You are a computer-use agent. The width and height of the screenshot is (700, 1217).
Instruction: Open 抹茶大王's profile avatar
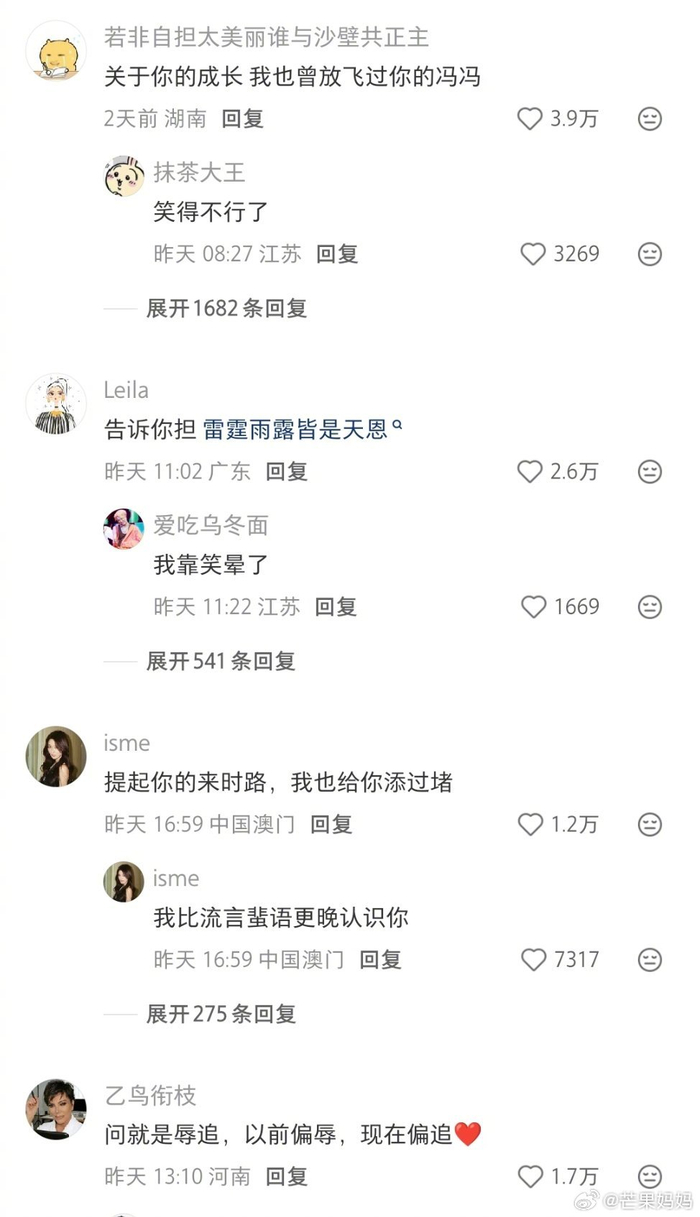[124, 176]
